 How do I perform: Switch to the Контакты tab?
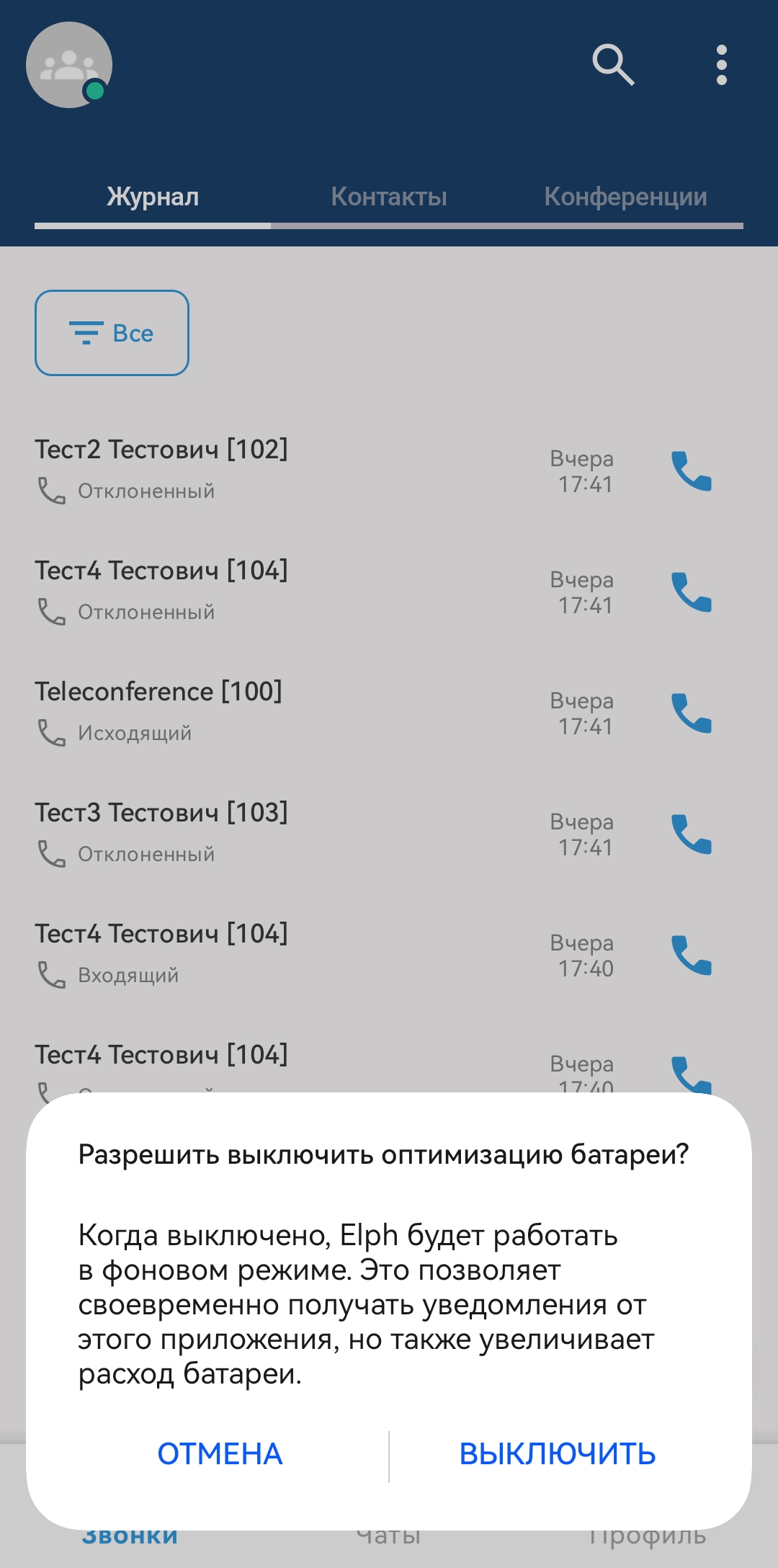tap(389, 197)
